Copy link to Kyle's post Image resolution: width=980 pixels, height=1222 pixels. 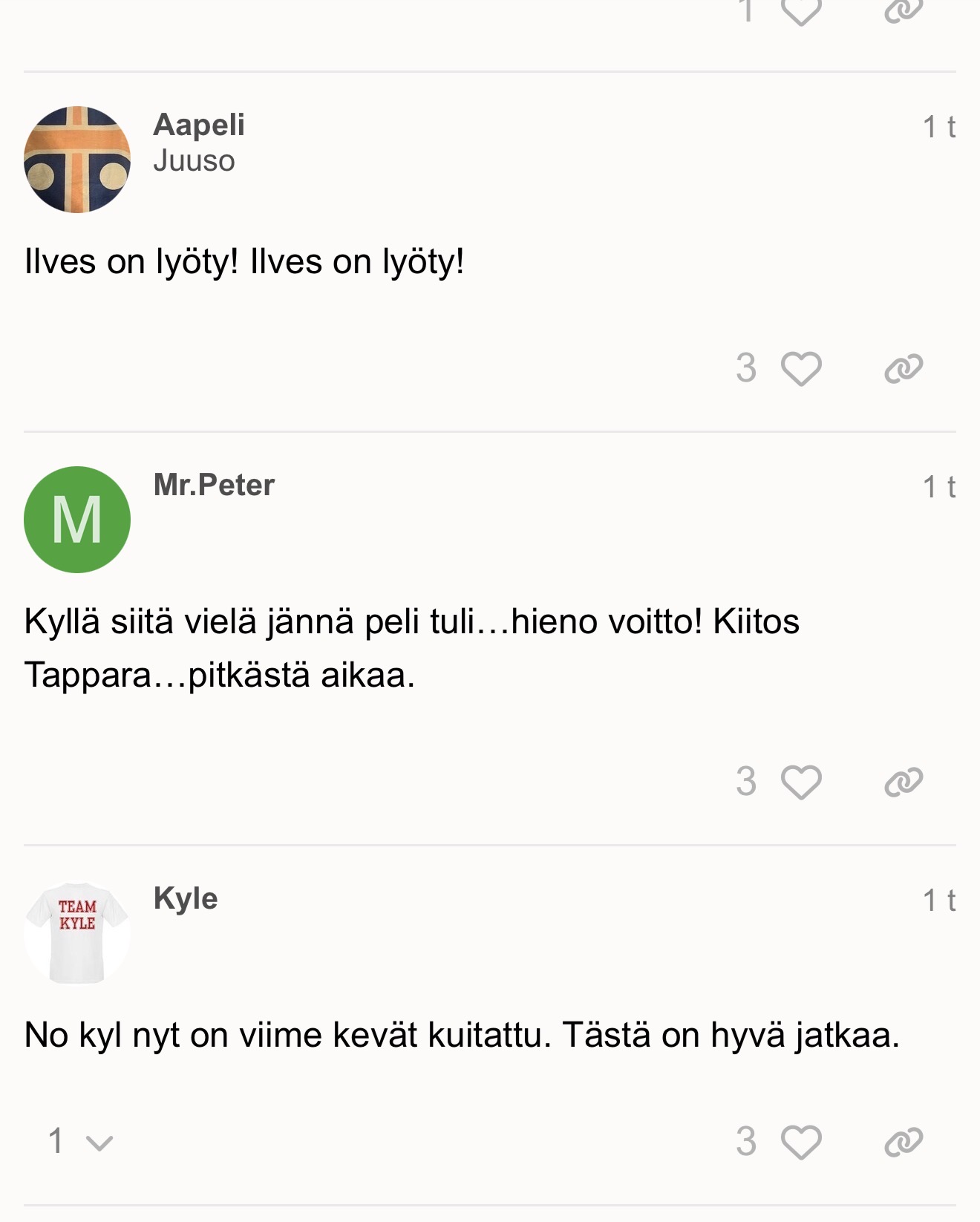pyautogui.click(x=903, y=1142)
